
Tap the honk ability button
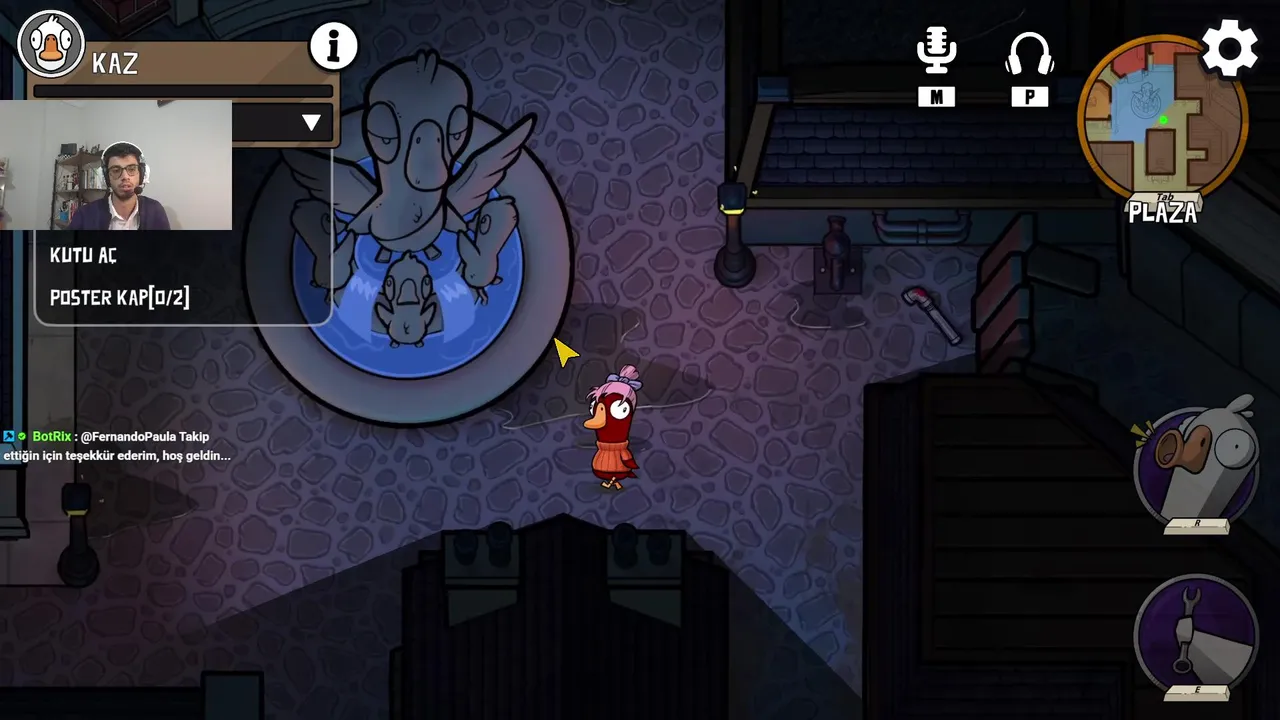pos(1196,461)
